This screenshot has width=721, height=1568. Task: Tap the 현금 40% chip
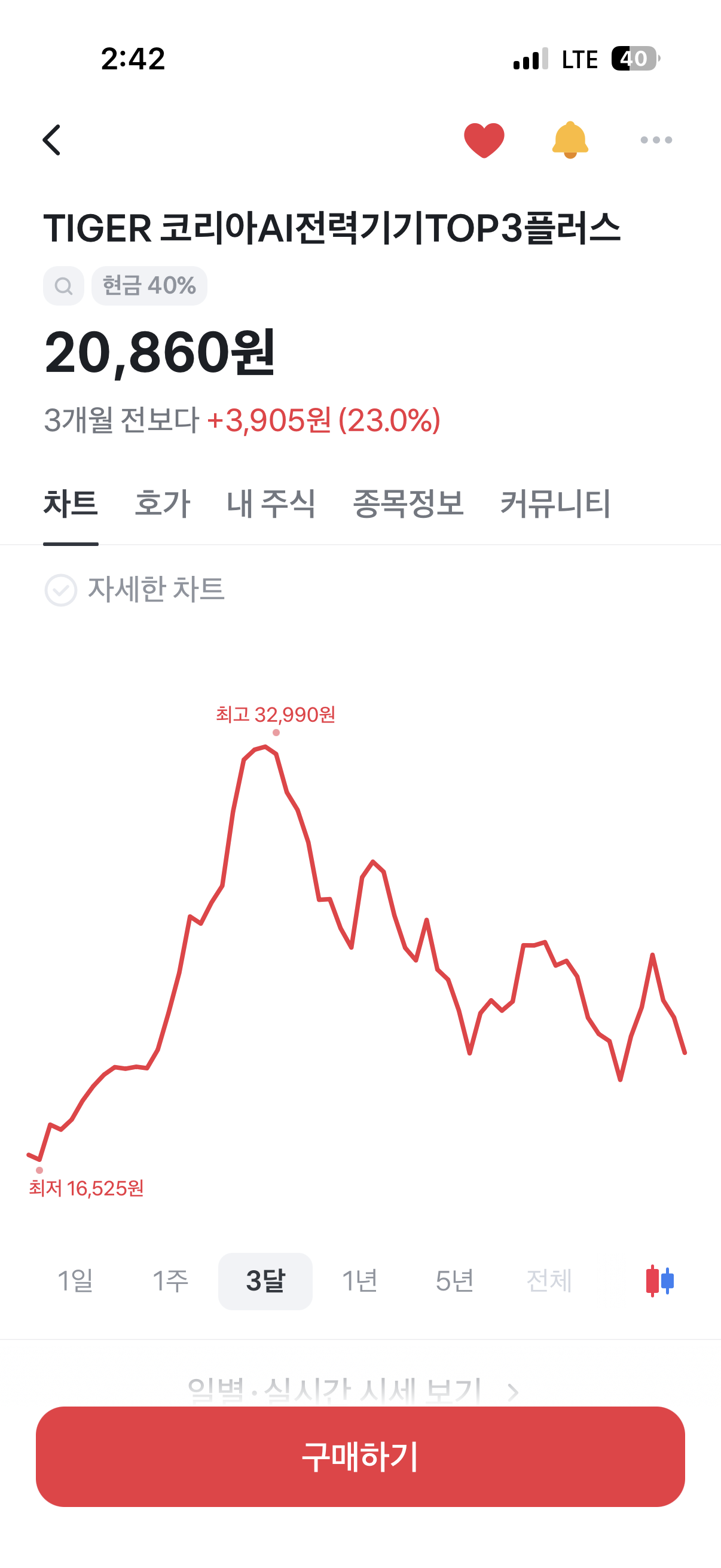tap(149, 285)
